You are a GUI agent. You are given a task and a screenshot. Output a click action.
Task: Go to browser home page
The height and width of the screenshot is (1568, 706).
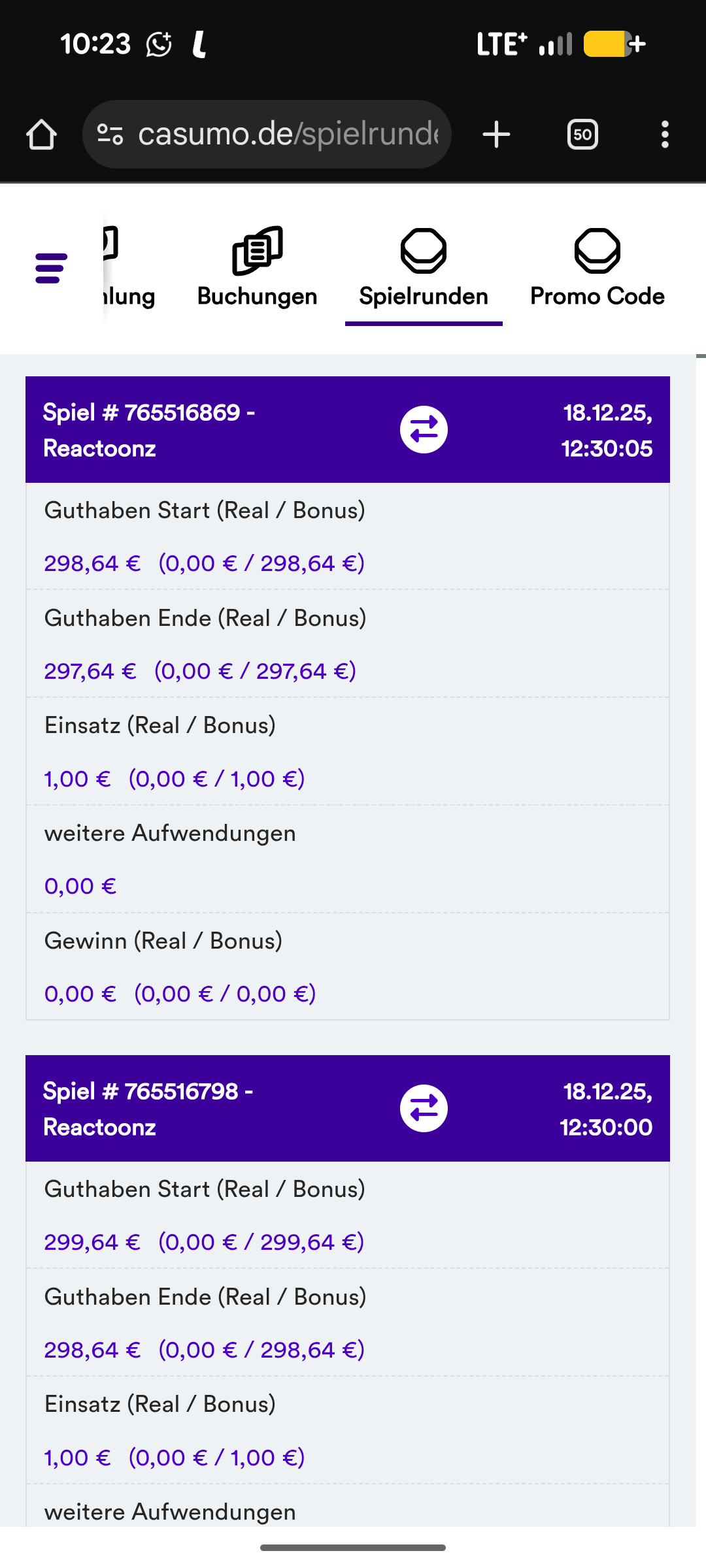[x=41, y=135]
